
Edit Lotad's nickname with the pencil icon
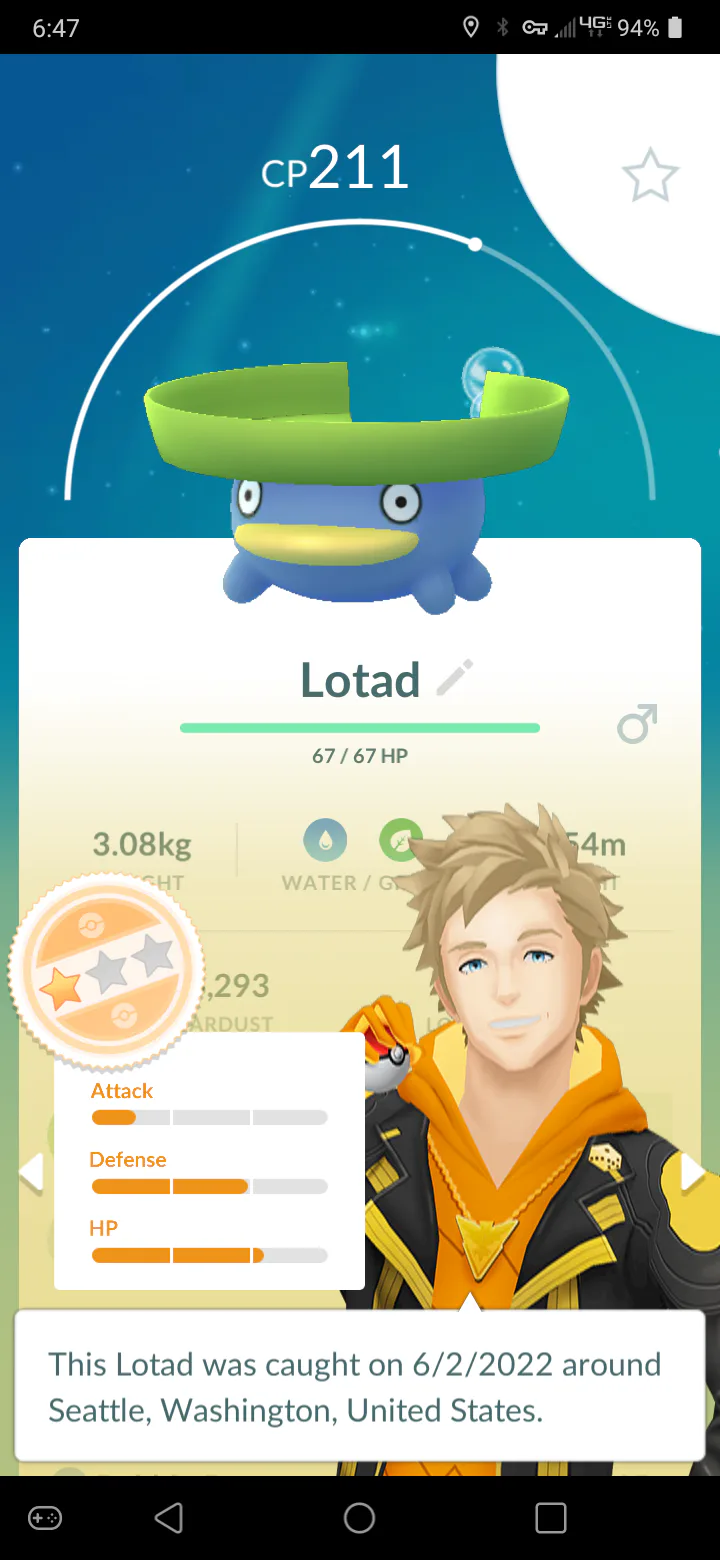455,679
